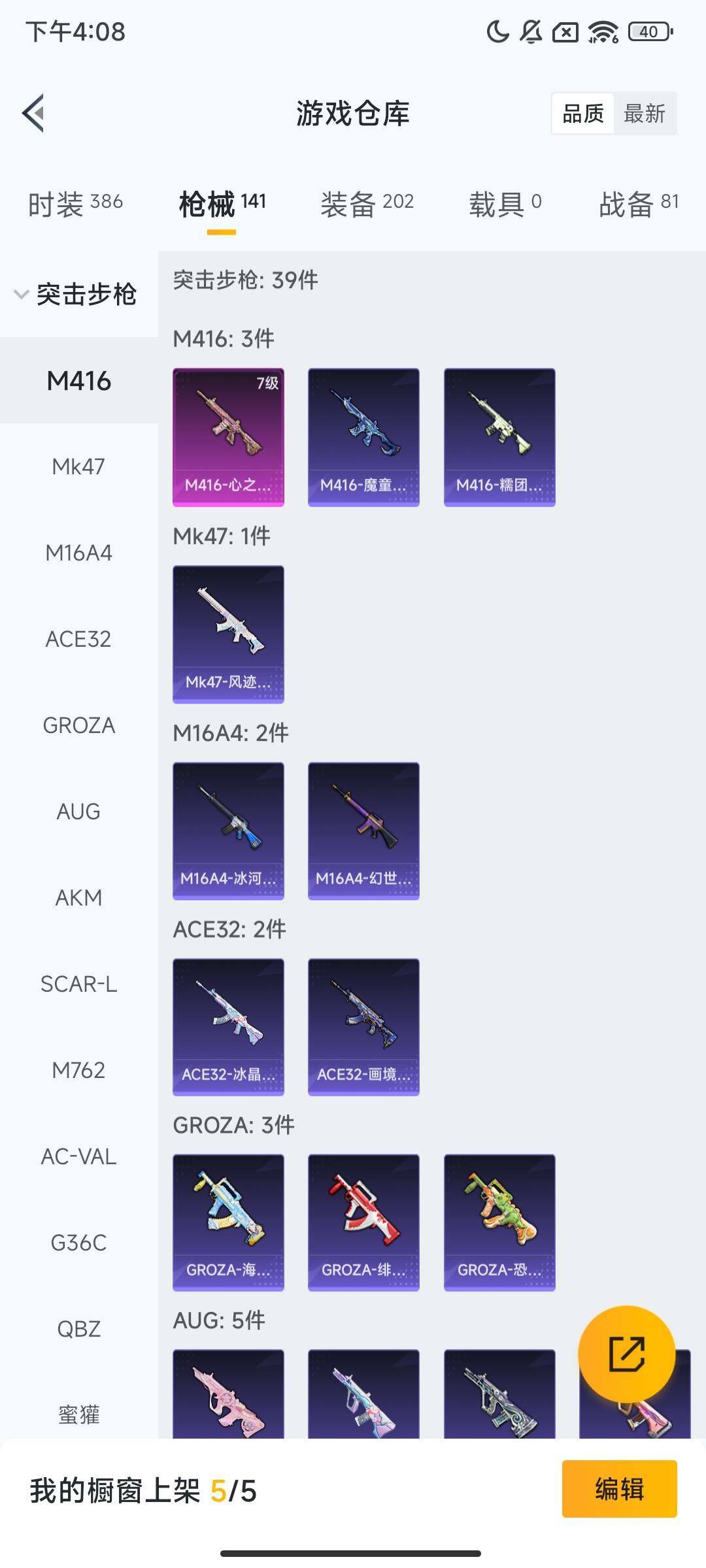
Task: Open the Mk47-风迹 skin card
Action: (228, 634)
